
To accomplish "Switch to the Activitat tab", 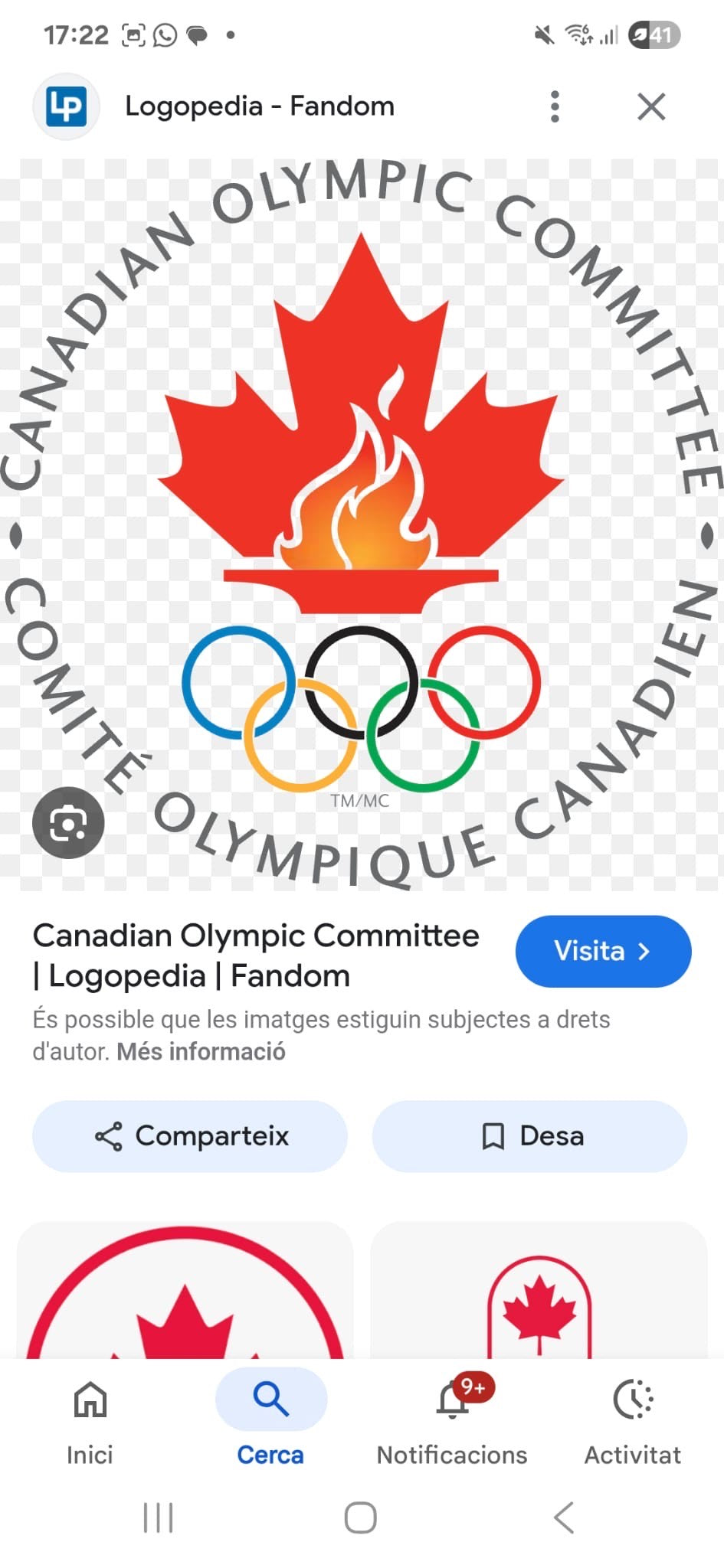I will 632,1419.
